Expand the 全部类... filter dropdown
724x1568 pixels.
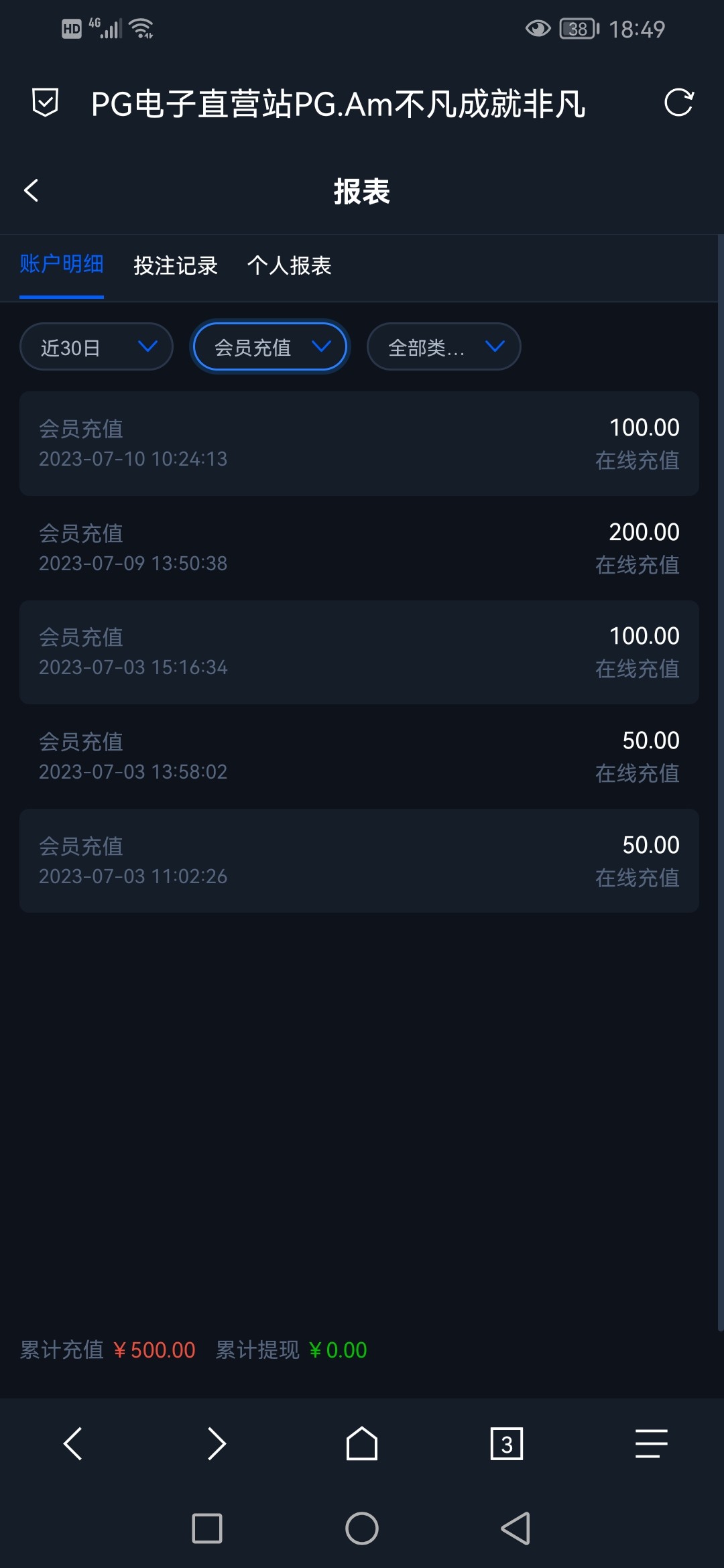click(x=444, y=347)
